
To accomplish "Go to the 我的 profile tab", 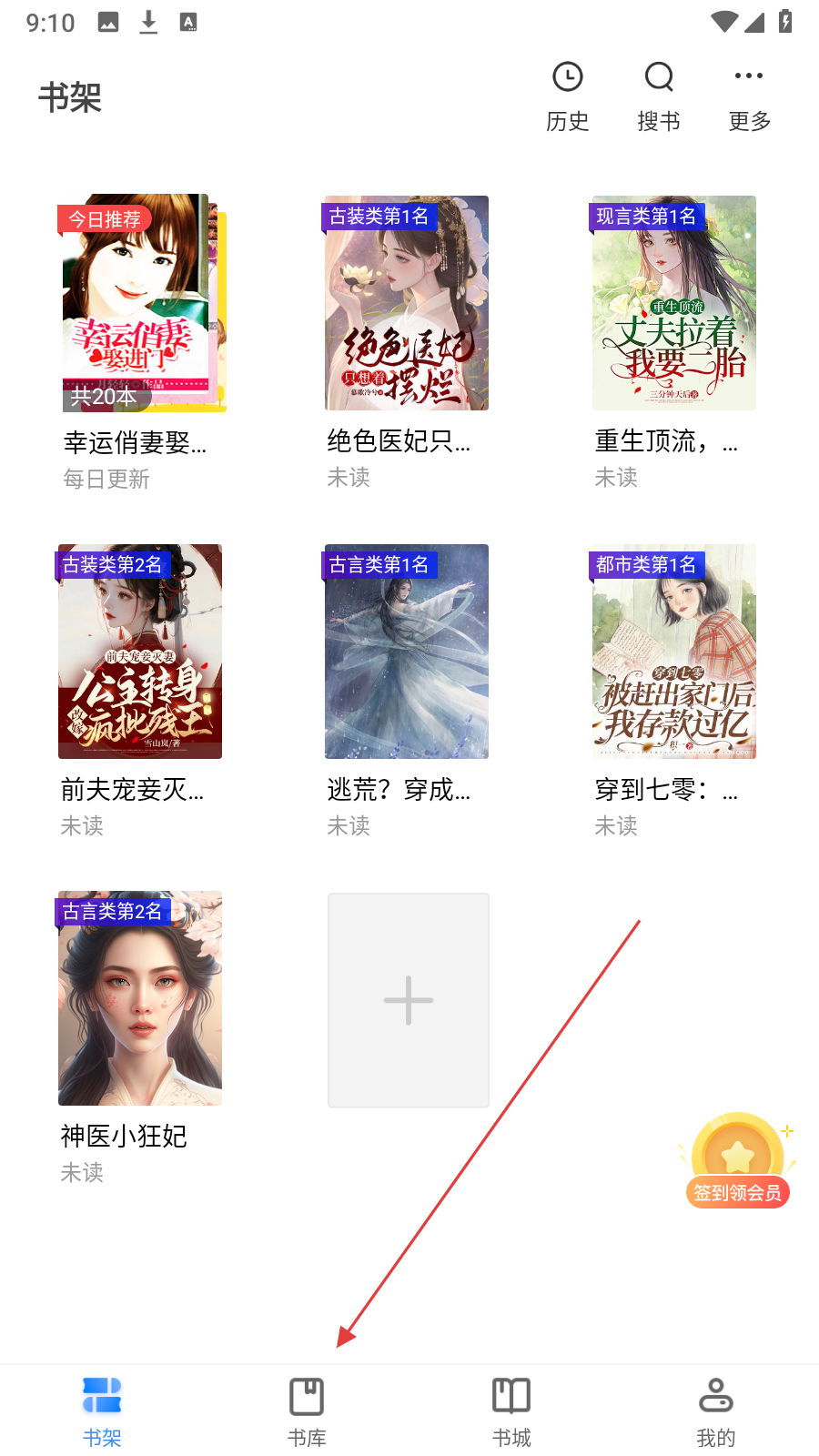I will (x=716, y=1410).
